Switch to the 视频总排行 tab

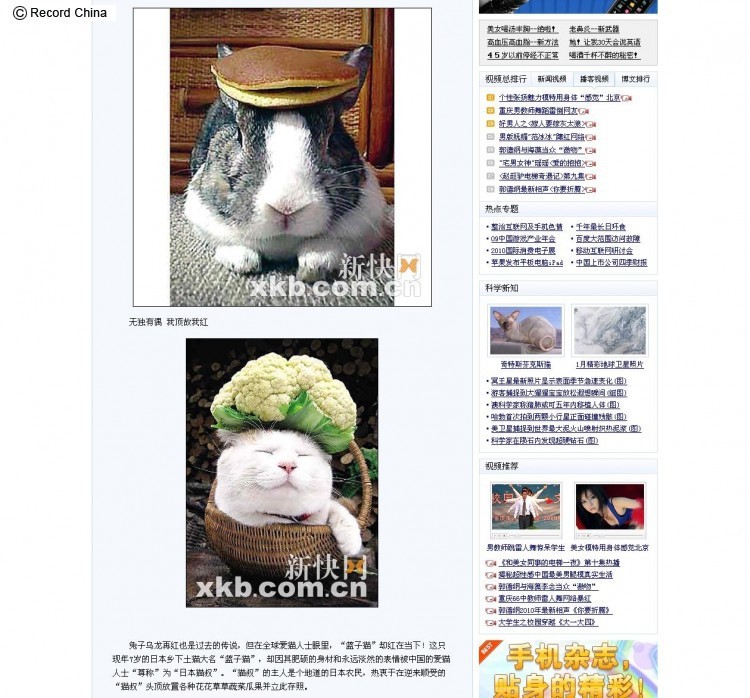(505, 79)
